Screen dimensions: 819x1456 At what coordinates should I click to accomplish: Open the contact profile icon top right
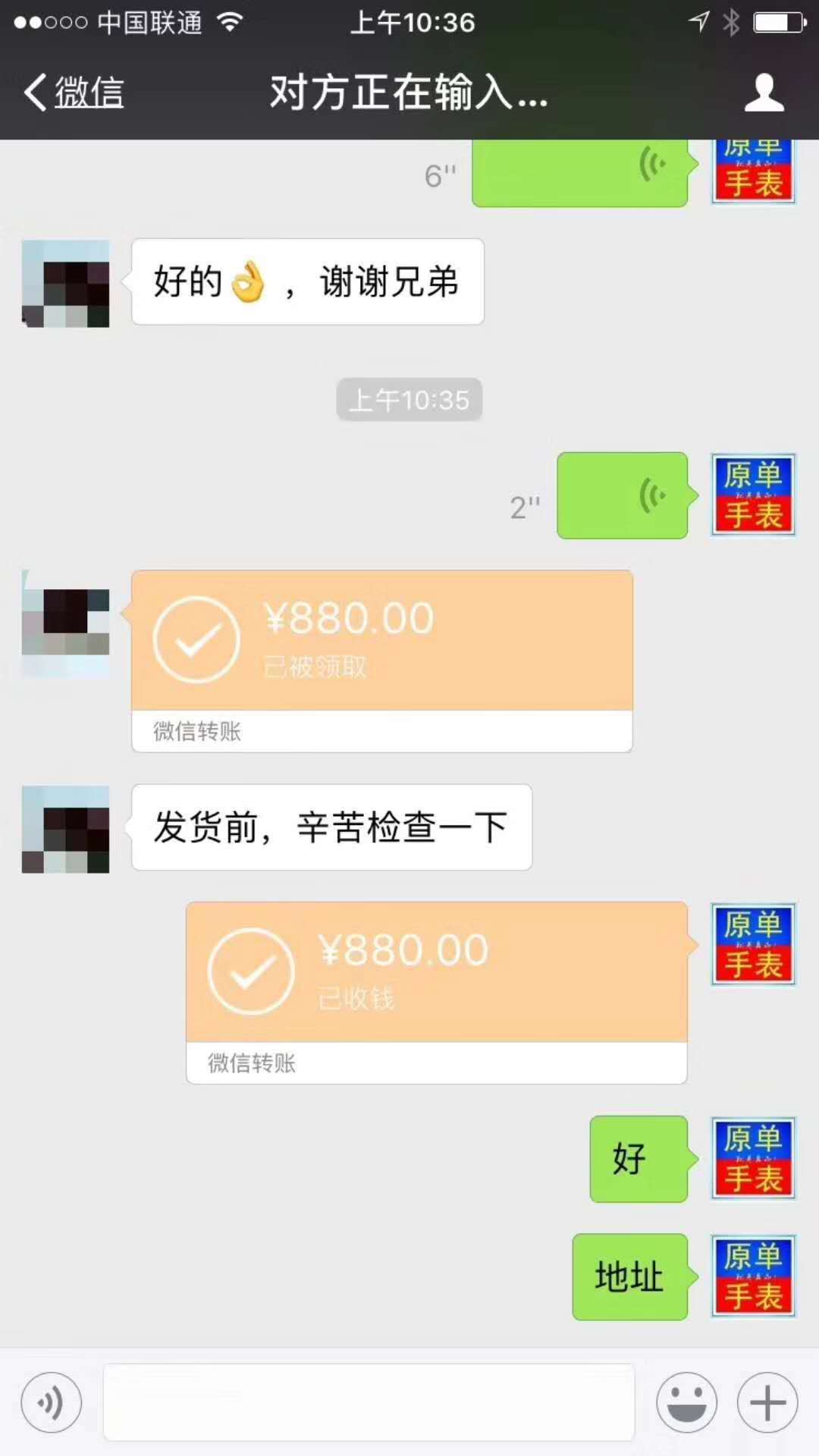click(765, 93)
